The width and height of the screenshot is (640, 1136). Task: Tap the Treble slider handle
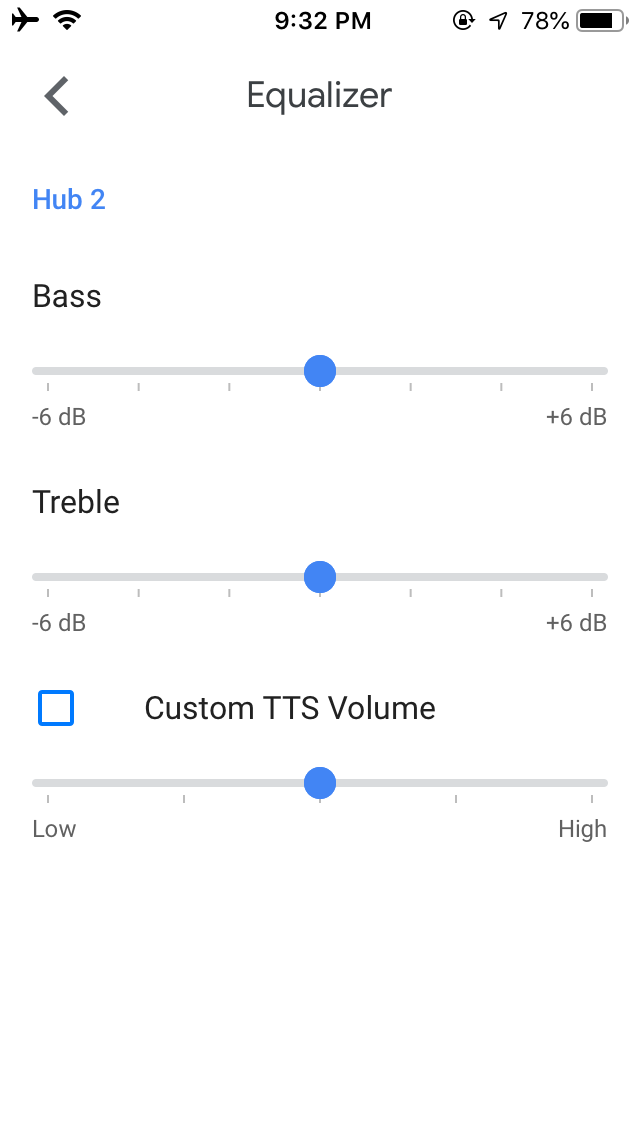tap(320, 577)
